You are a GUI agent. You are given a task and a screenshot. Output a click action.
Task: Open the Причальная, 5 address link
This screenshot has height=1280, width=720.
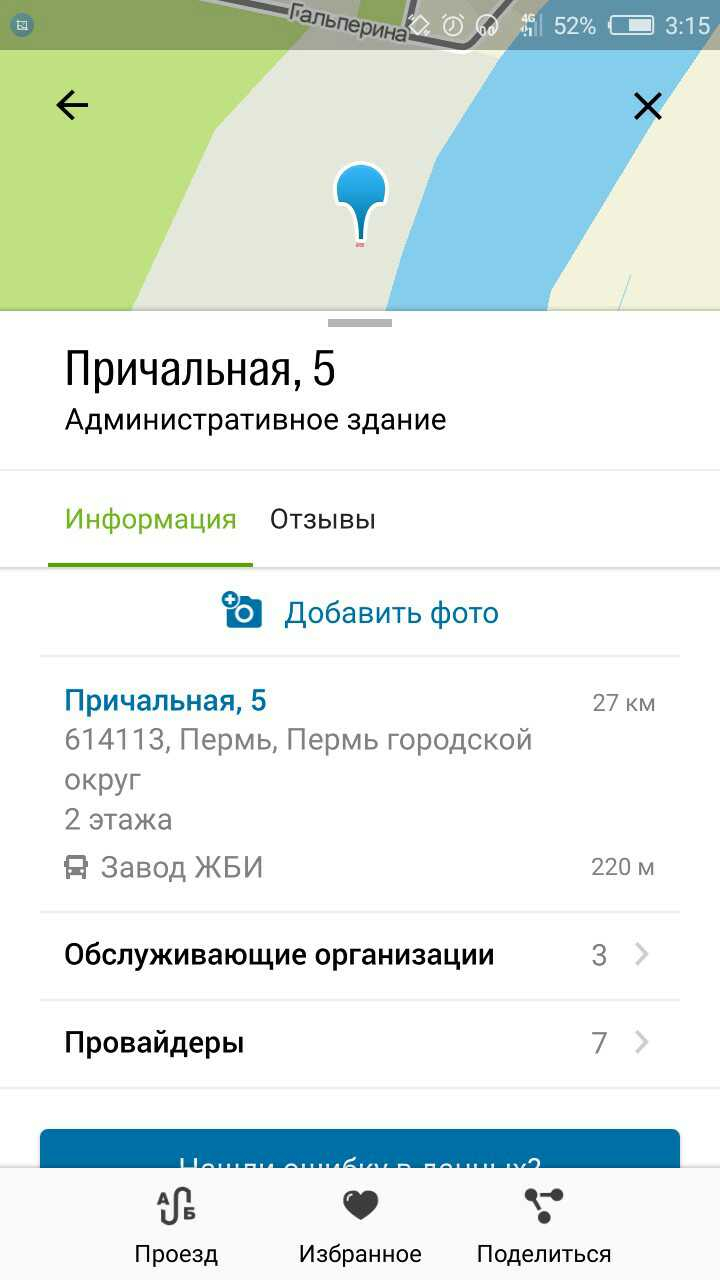click(165, 700)
